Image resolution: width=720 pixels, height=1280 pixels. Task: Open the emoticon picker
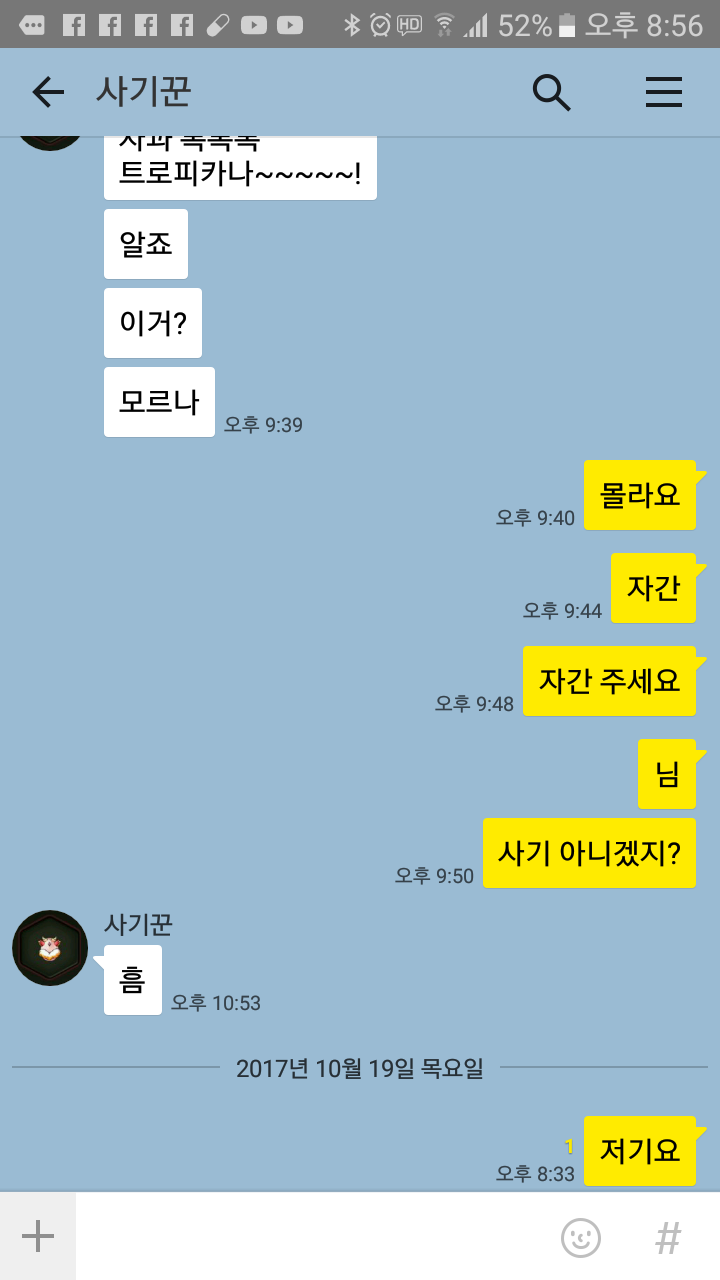coord(580,1237)
